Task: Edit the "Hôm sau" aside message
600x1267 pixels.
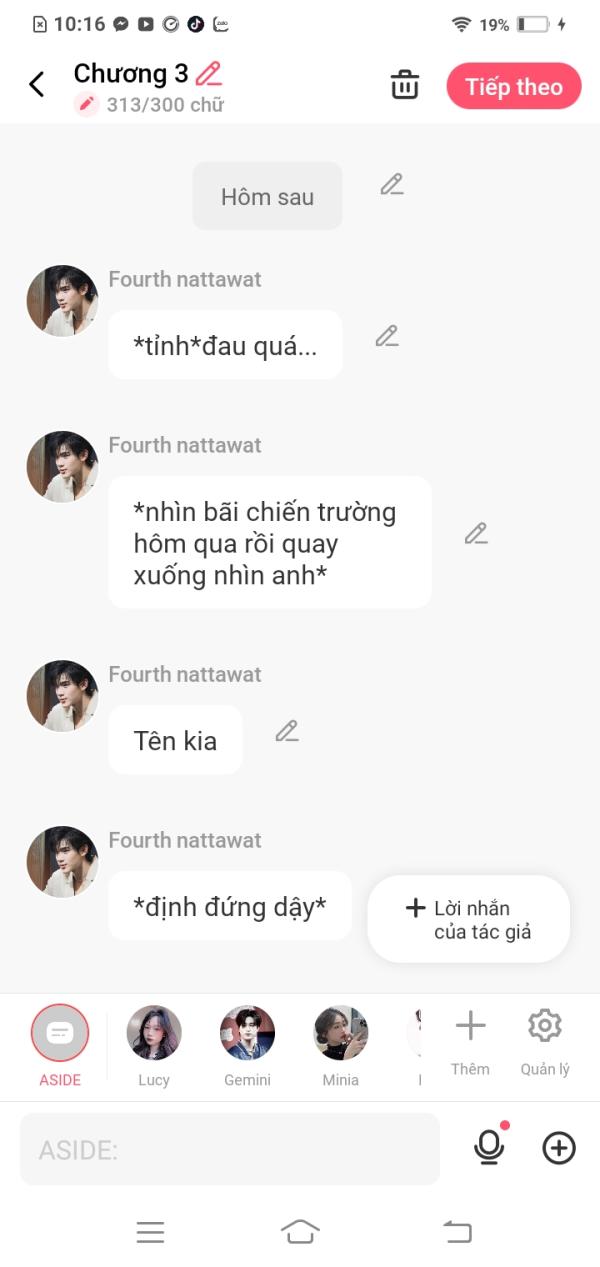Action: coord(392,184)
